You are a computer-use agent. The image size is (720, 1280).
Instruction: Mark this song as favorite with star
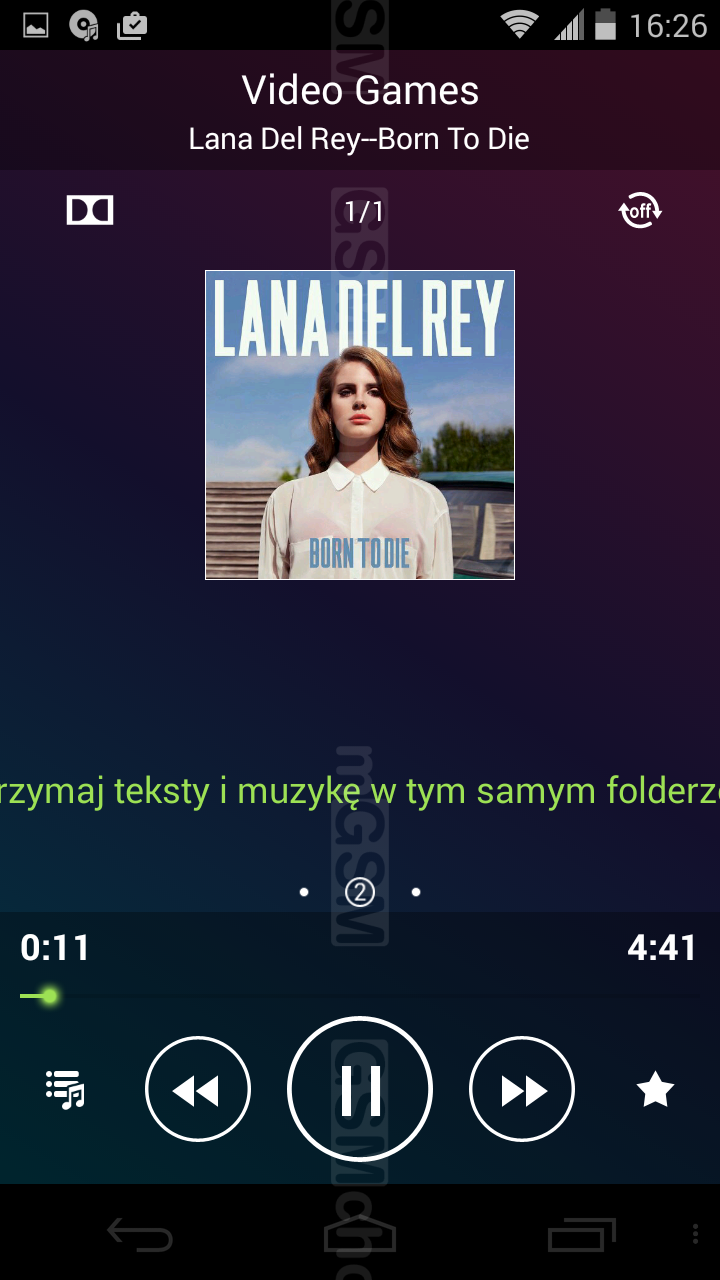click(655, 1089)
